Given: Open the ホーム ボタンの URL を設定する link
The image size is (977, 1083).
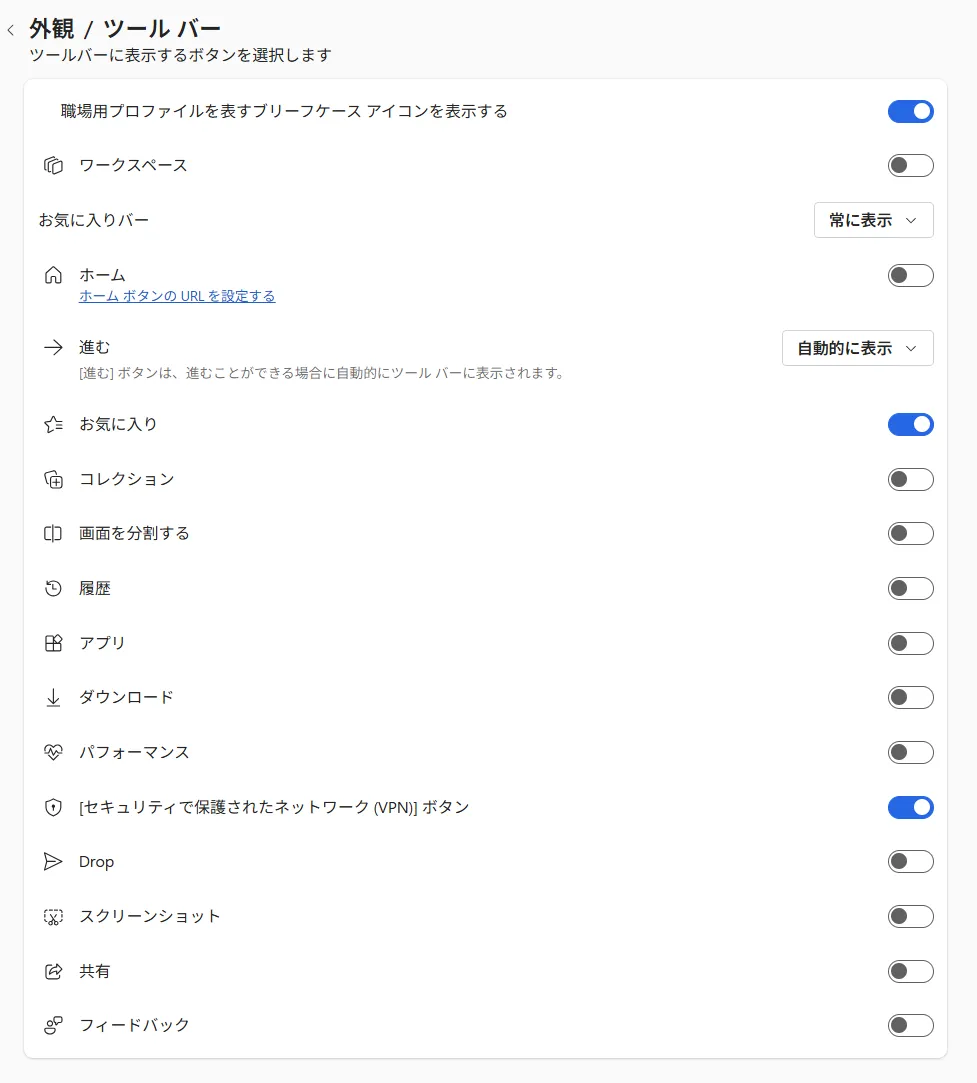Looking at the screenshot, I should click(177, 296).
